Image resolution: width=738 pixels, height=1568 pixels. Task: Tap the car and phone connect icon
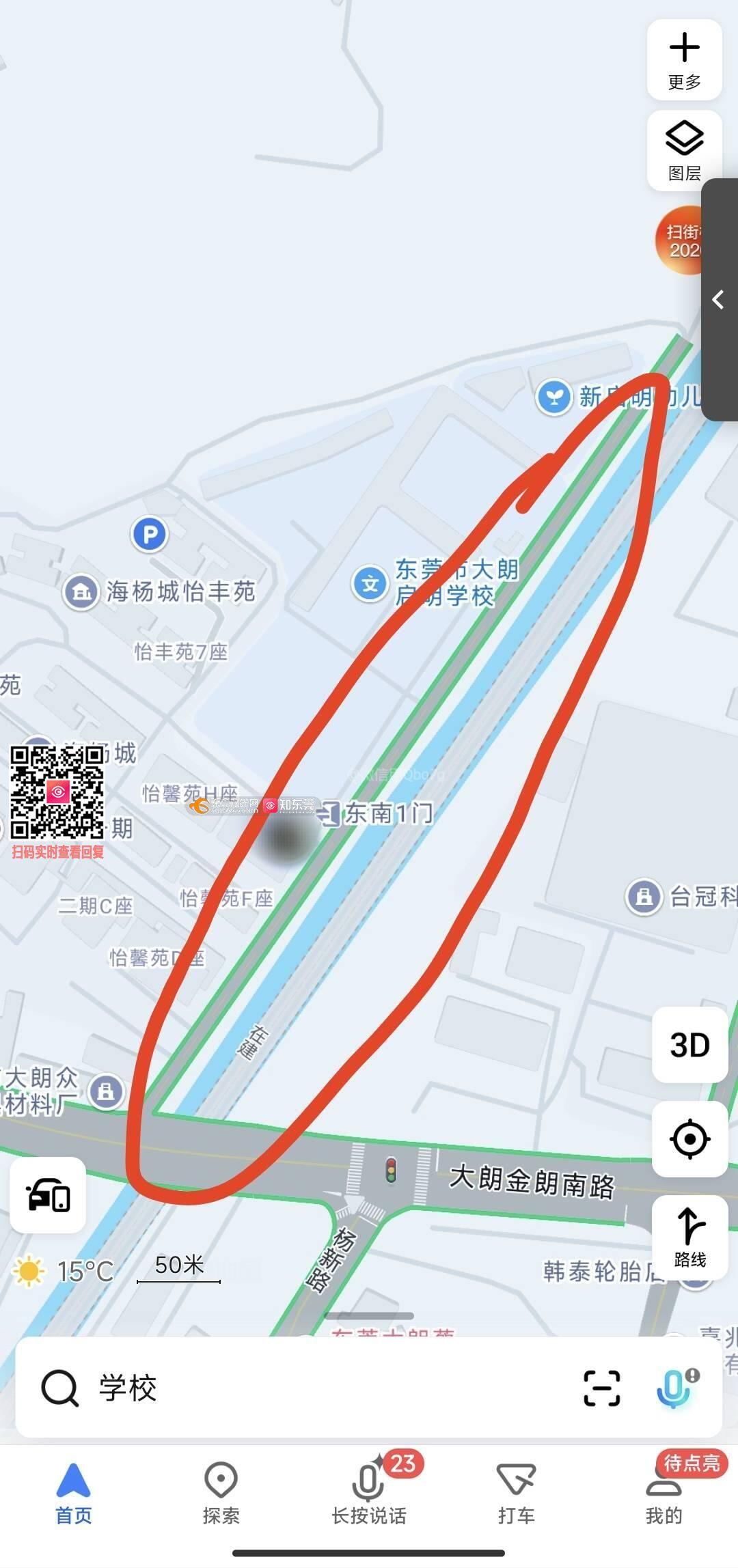pyautogui.click(x=48, y=1195)
